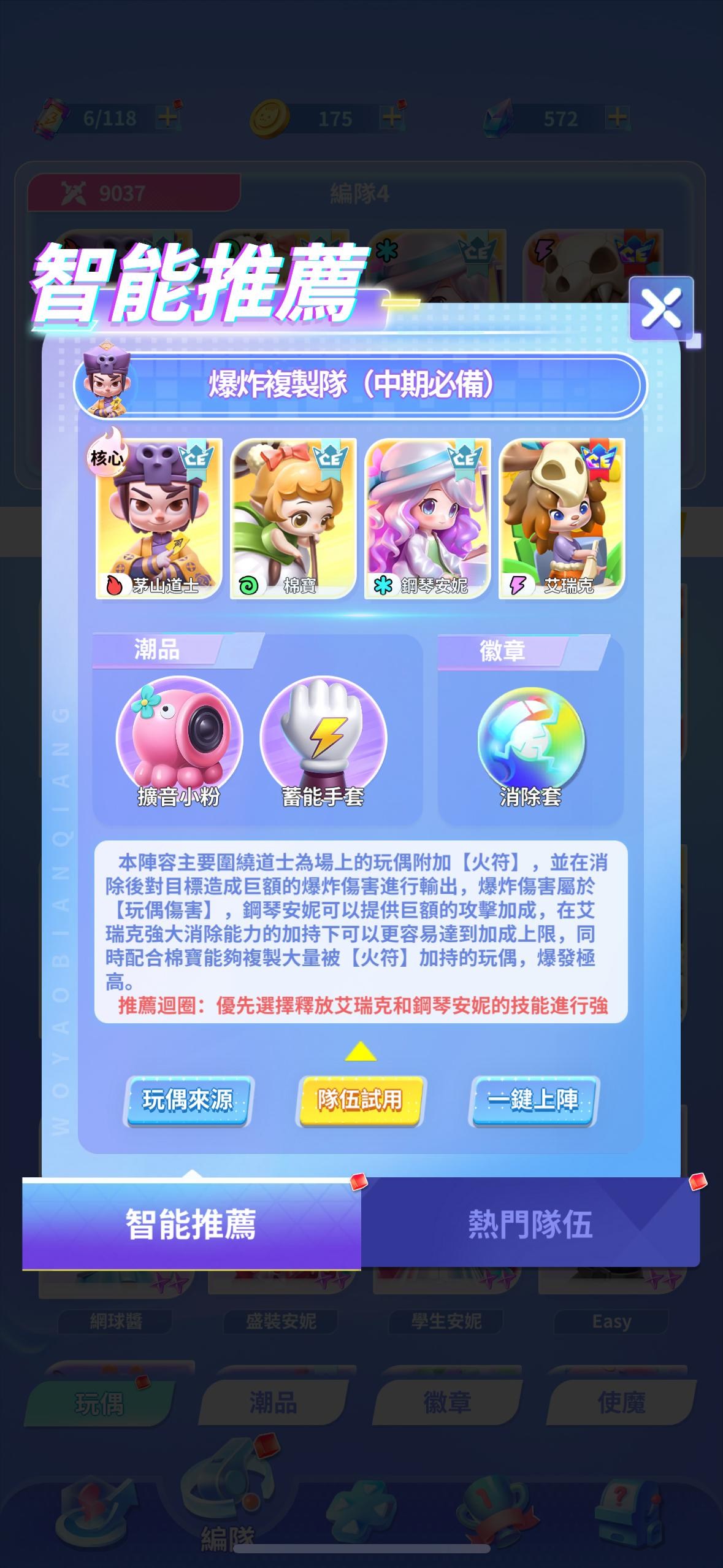Deploy the lineup with 一鍵上陣
The width and height of the screenshot is (723, 1568).
(534, 1101)
